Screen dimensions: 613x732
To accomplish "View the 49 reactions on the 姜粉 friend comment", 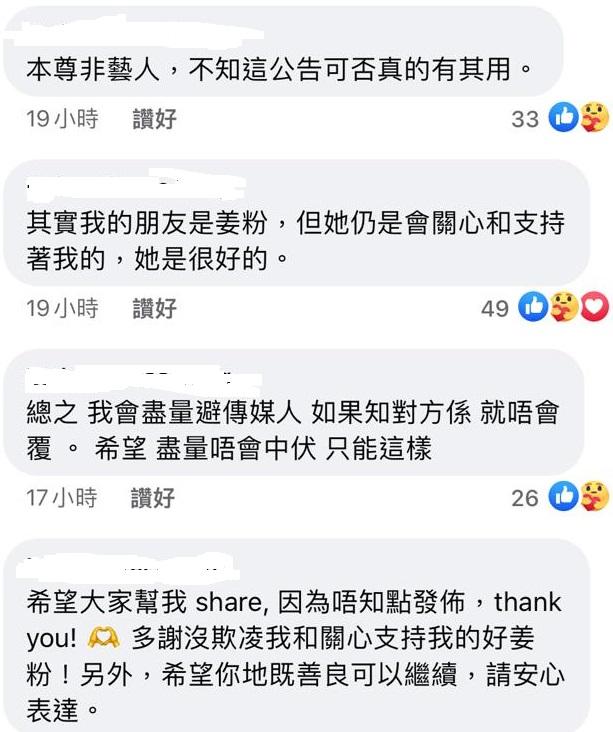I will point(545,308).
